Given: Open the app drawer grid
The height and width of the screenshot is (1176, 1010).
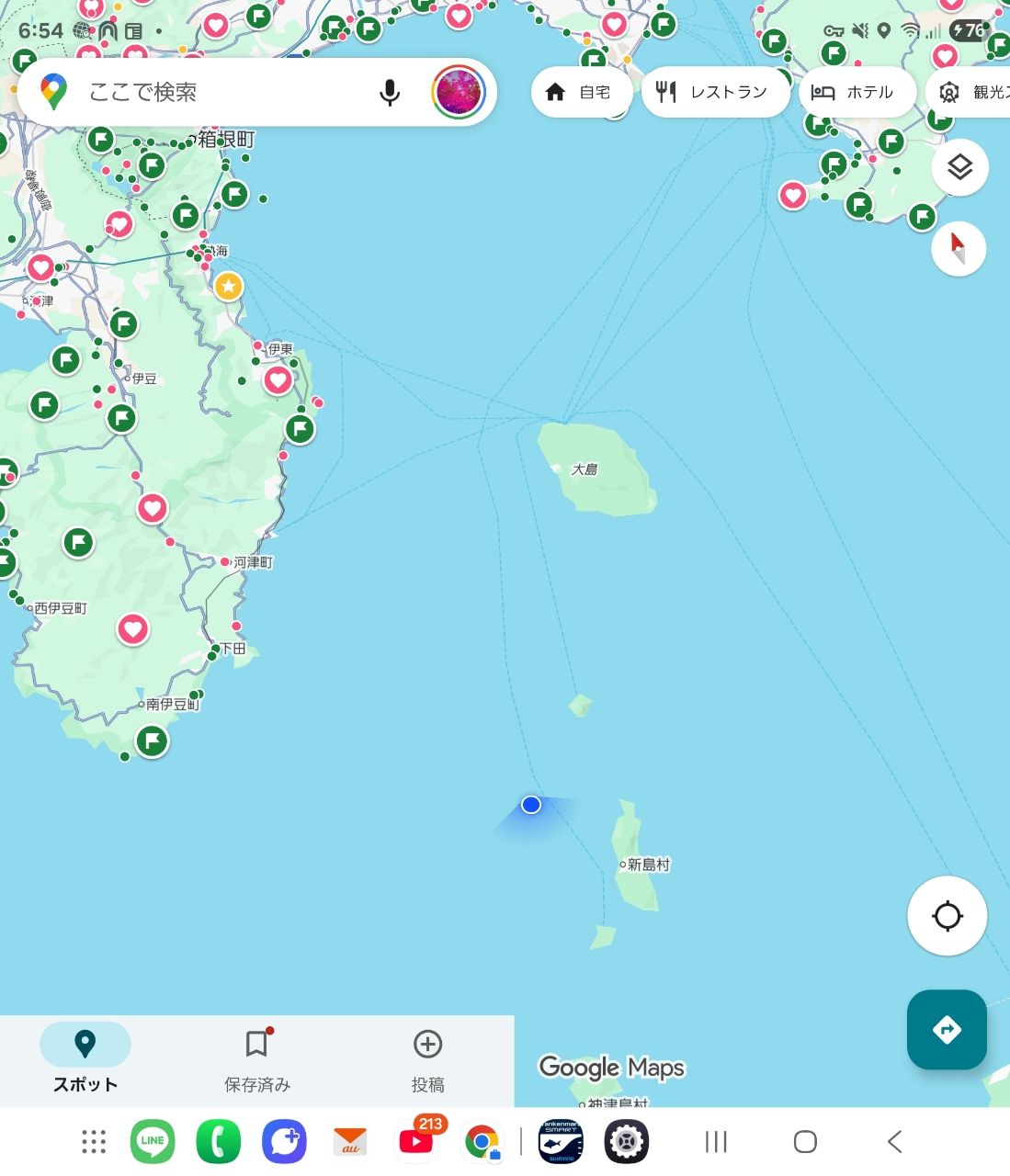Looking at the screenshot, I should point(94,1141).
